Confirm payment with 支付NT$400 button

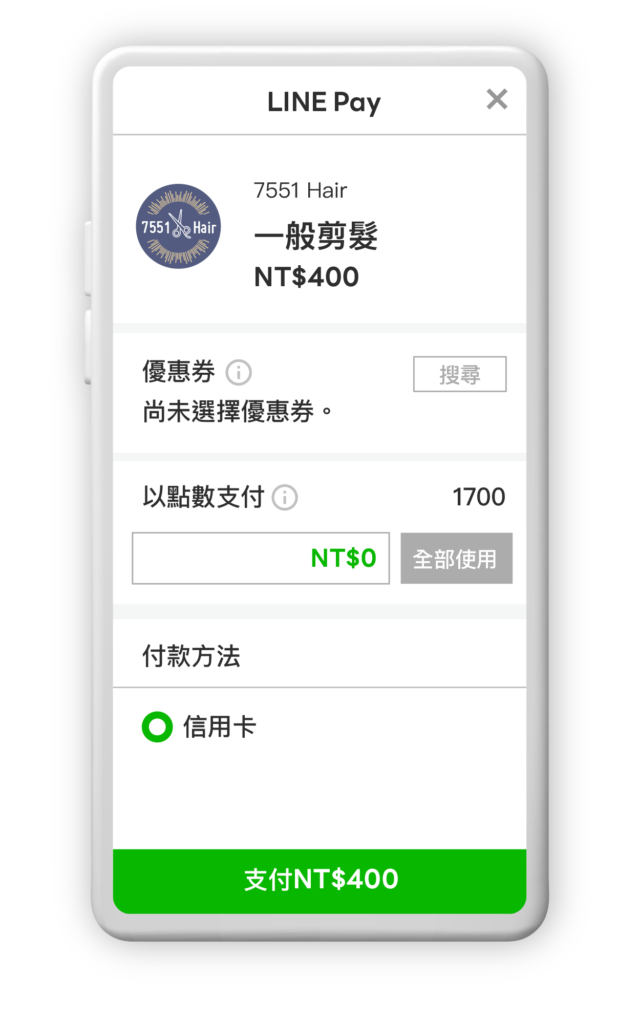320,880
